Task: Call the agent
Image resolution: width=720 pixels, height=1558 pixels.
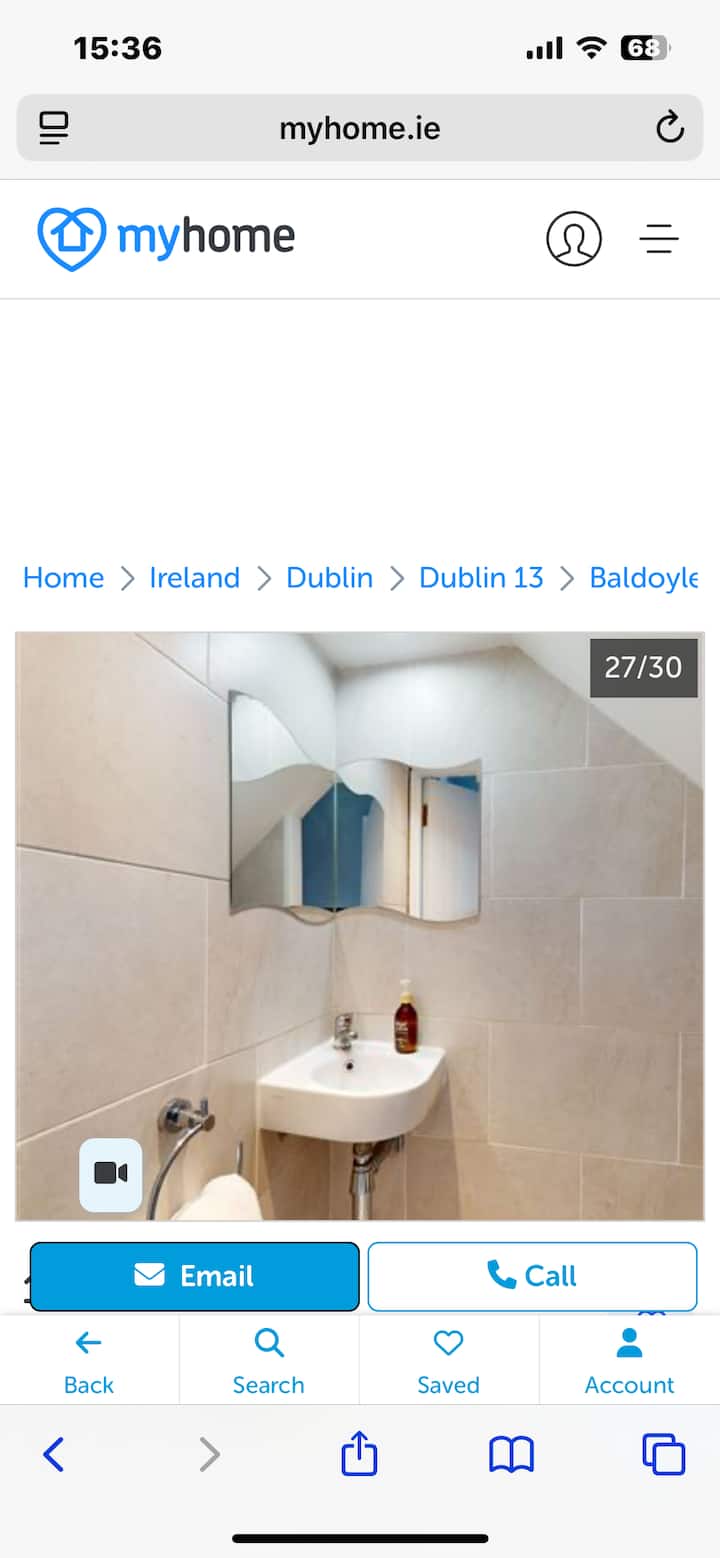Action: [532, 1276]
